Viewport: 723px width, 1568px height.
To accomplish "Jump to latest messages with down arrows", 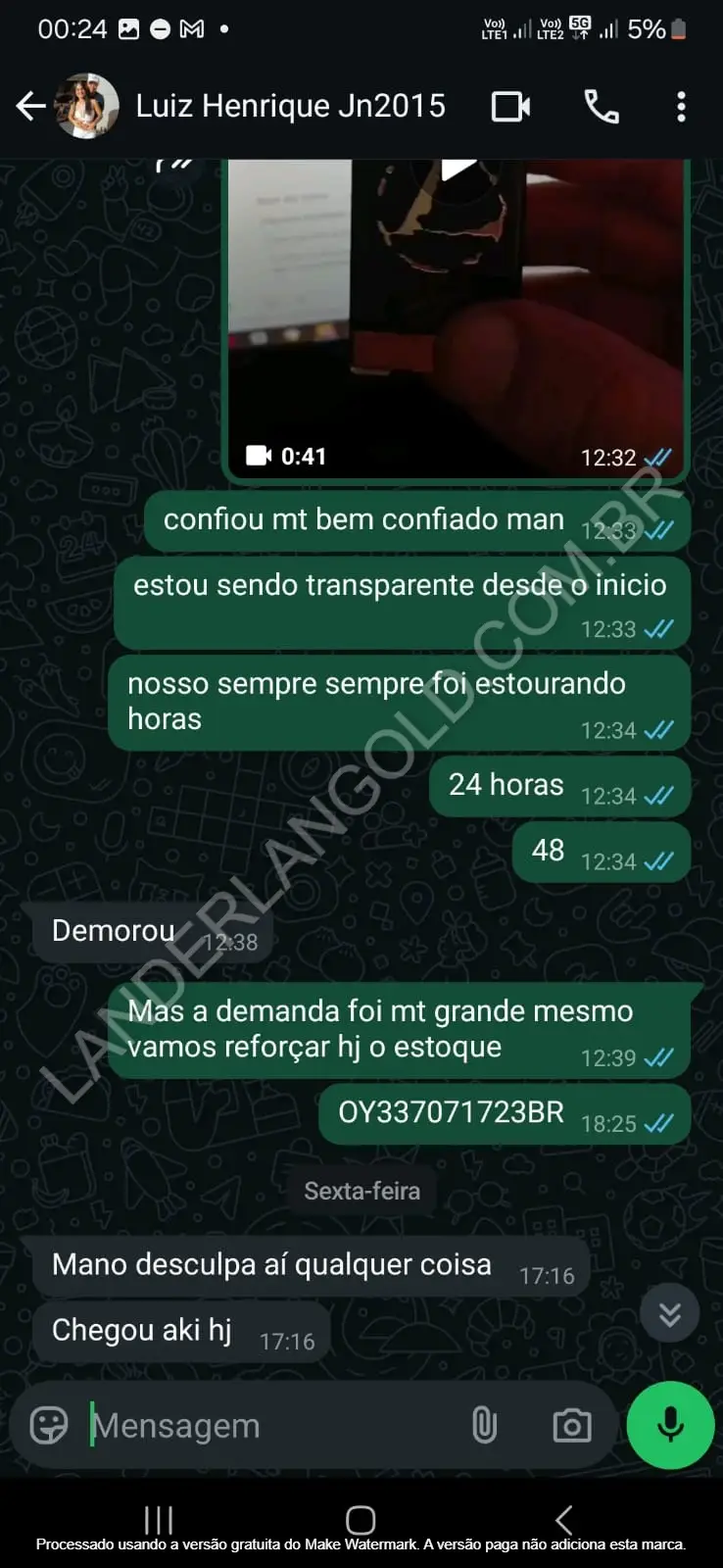I will [670, 1313].
